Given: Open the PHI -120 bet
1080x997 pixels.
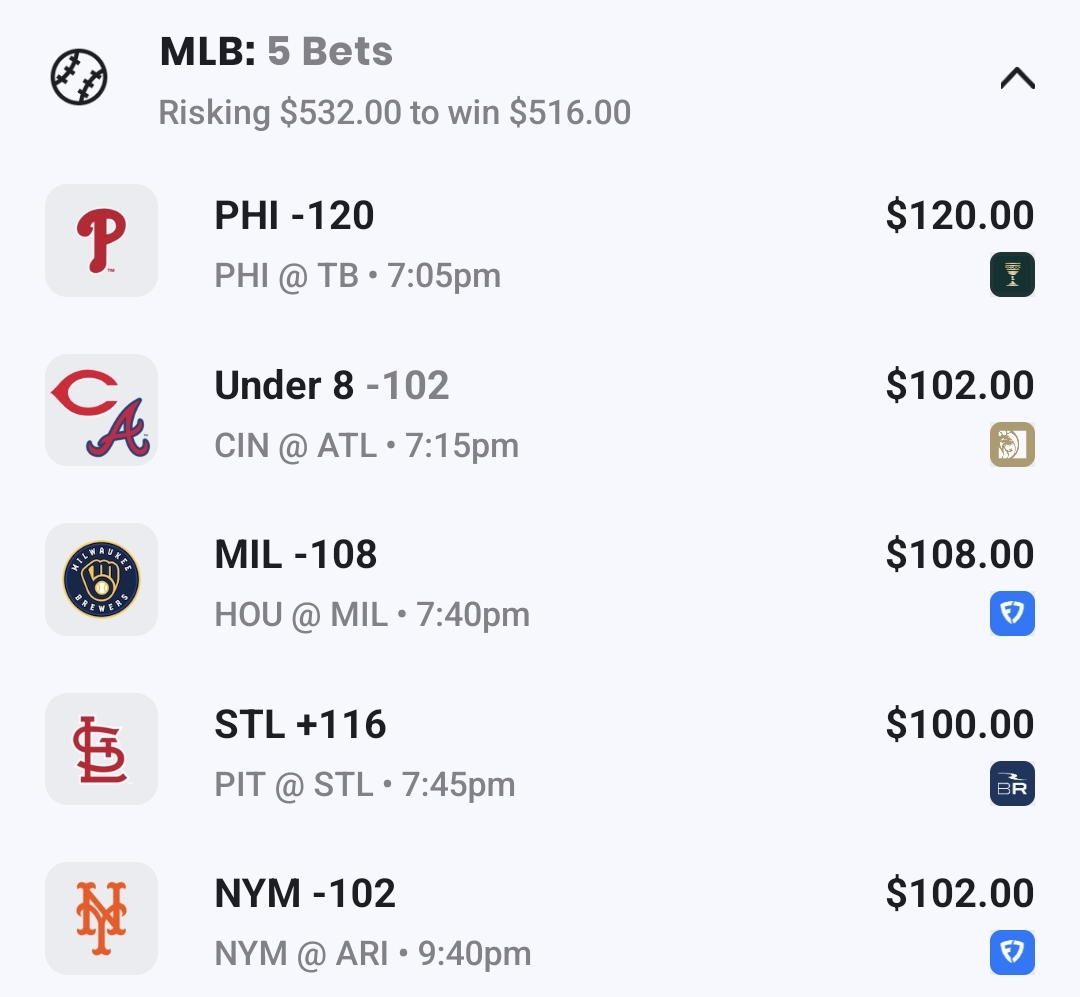Looking at the screenshot, I should (294, 216).
